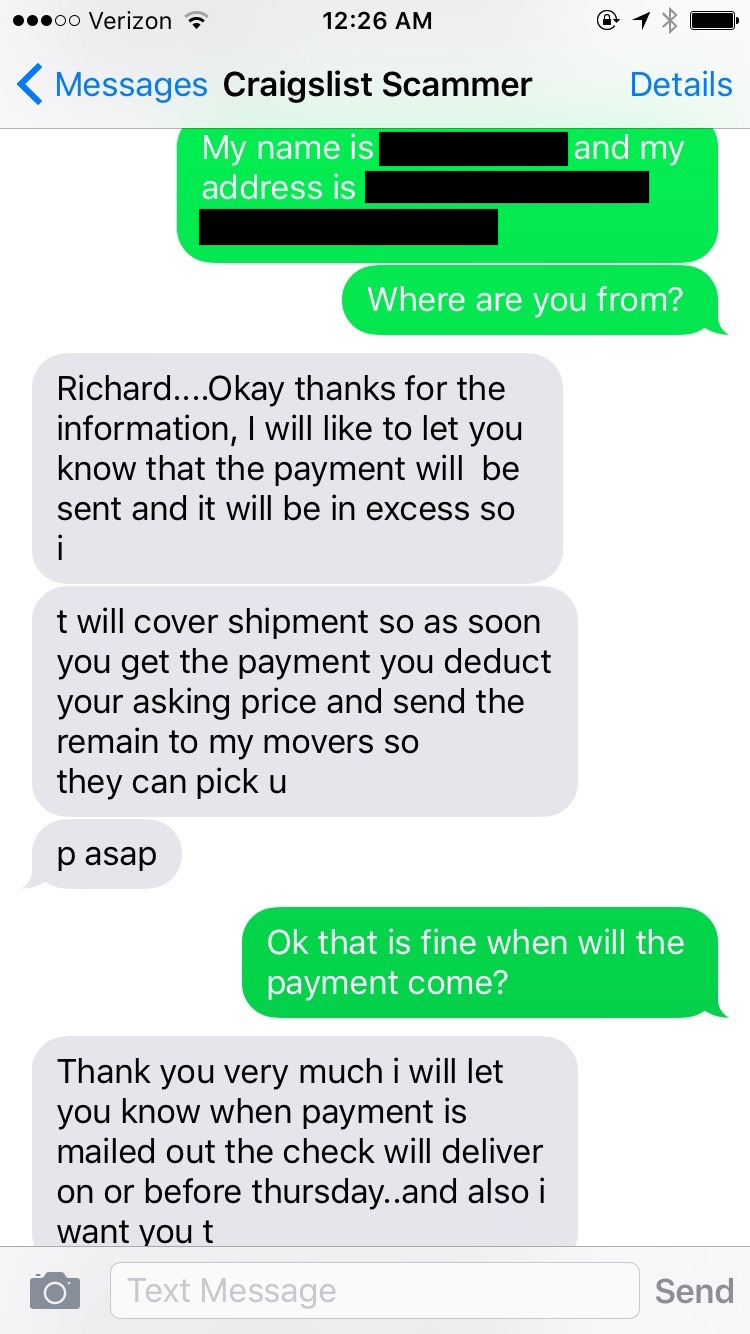Open Details for Craigslist Scammer
The image size is (750, 1334).
tap(681, 85)
